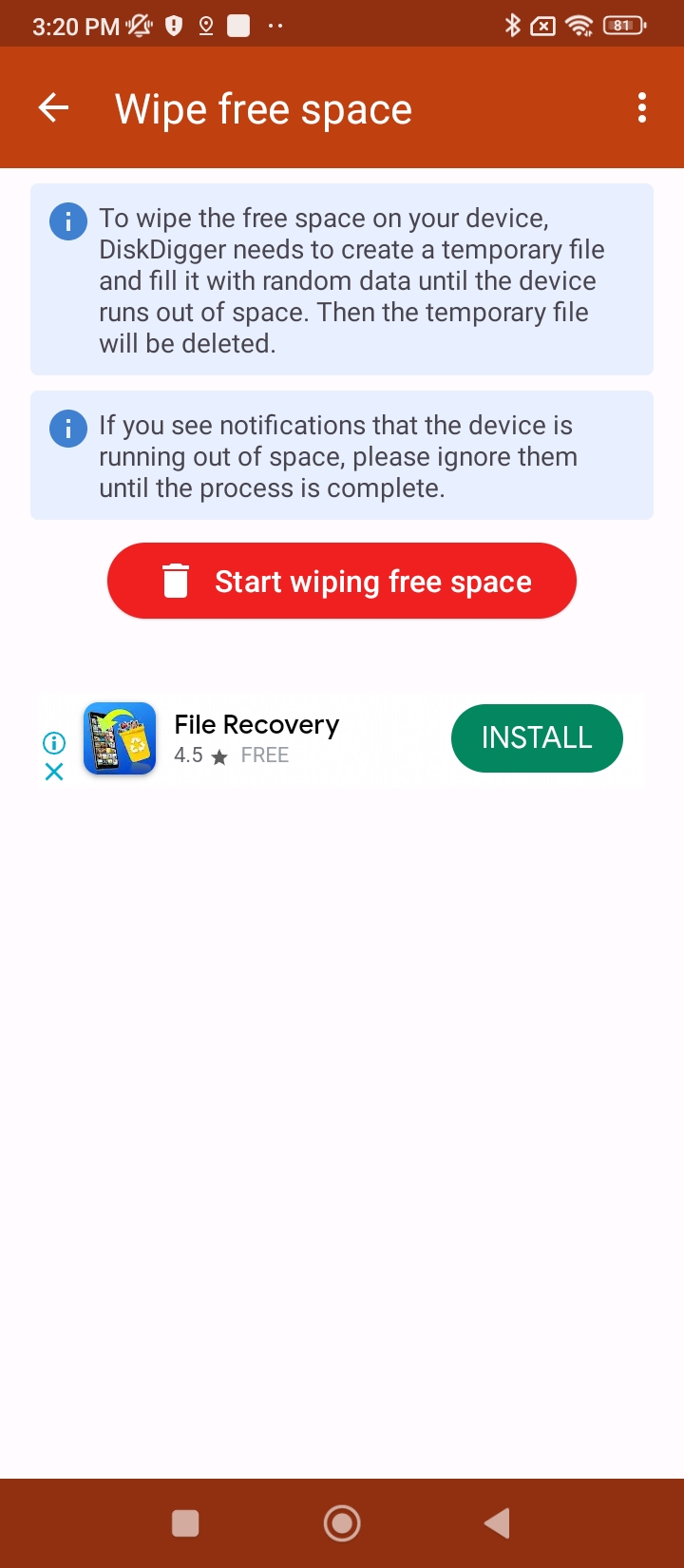The width and height of the screenshot is (684, 1568).
Task: Open ad info icon
Action: click(x=54, y=742)
